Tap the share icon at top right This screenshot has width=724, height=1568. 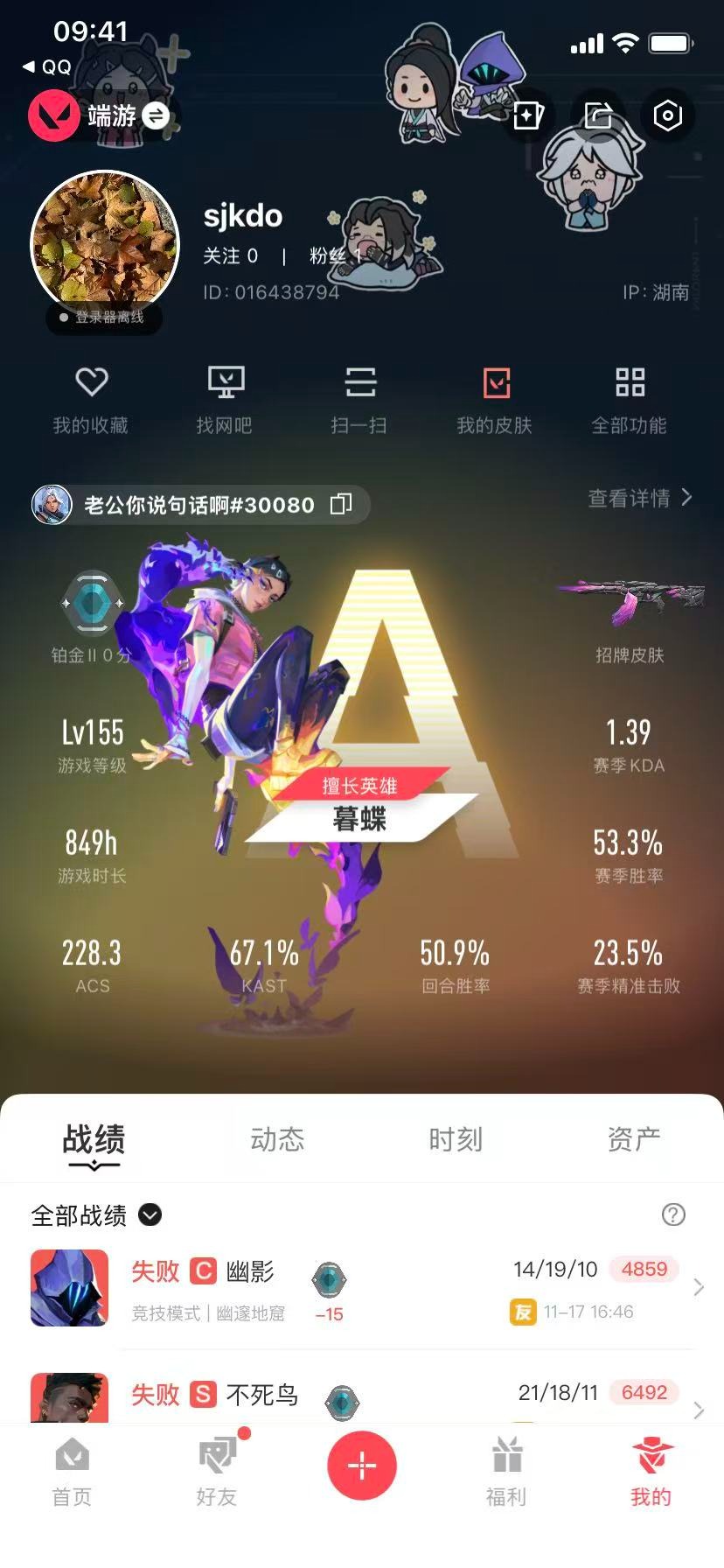point(598,115)
